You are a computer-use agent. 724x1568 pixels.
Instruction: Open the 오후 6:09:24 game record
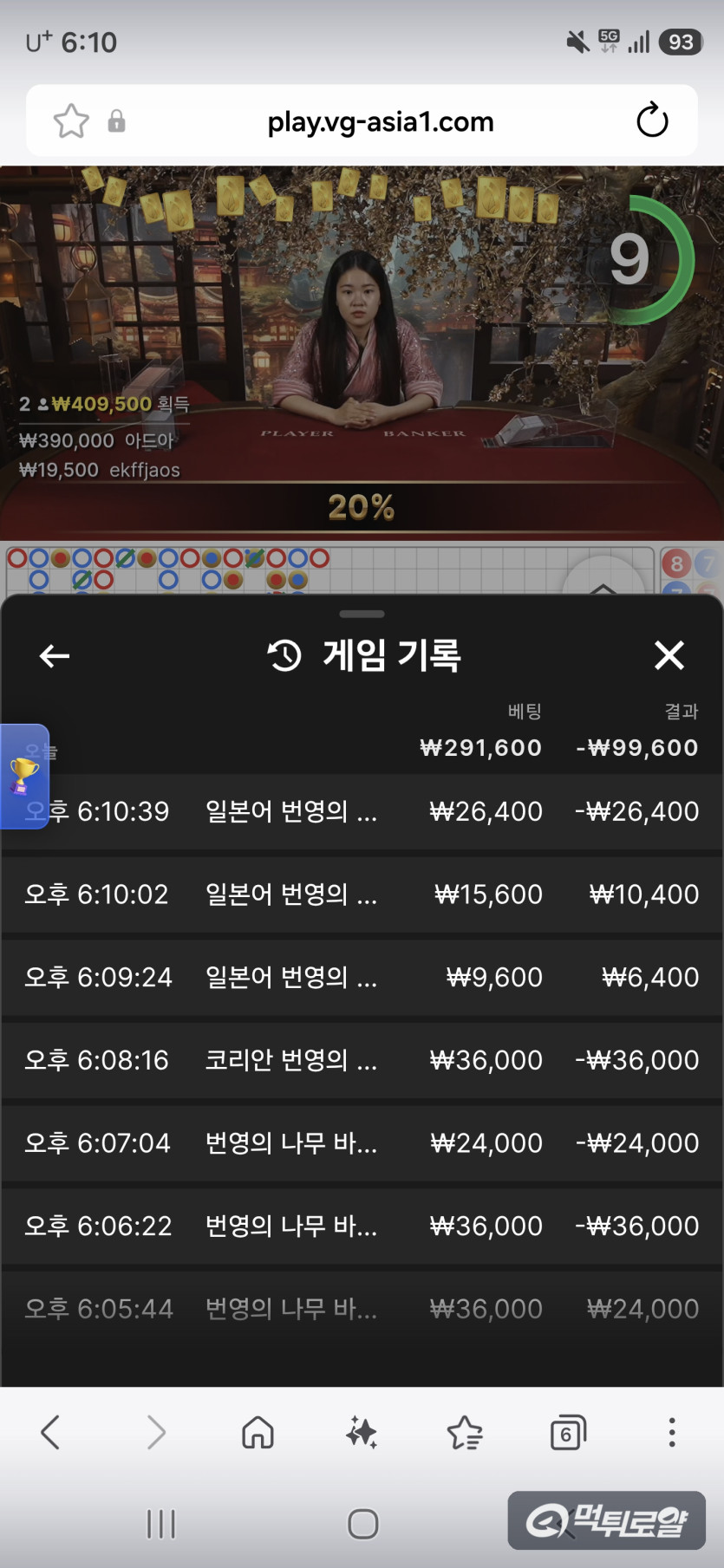(362, 978)
